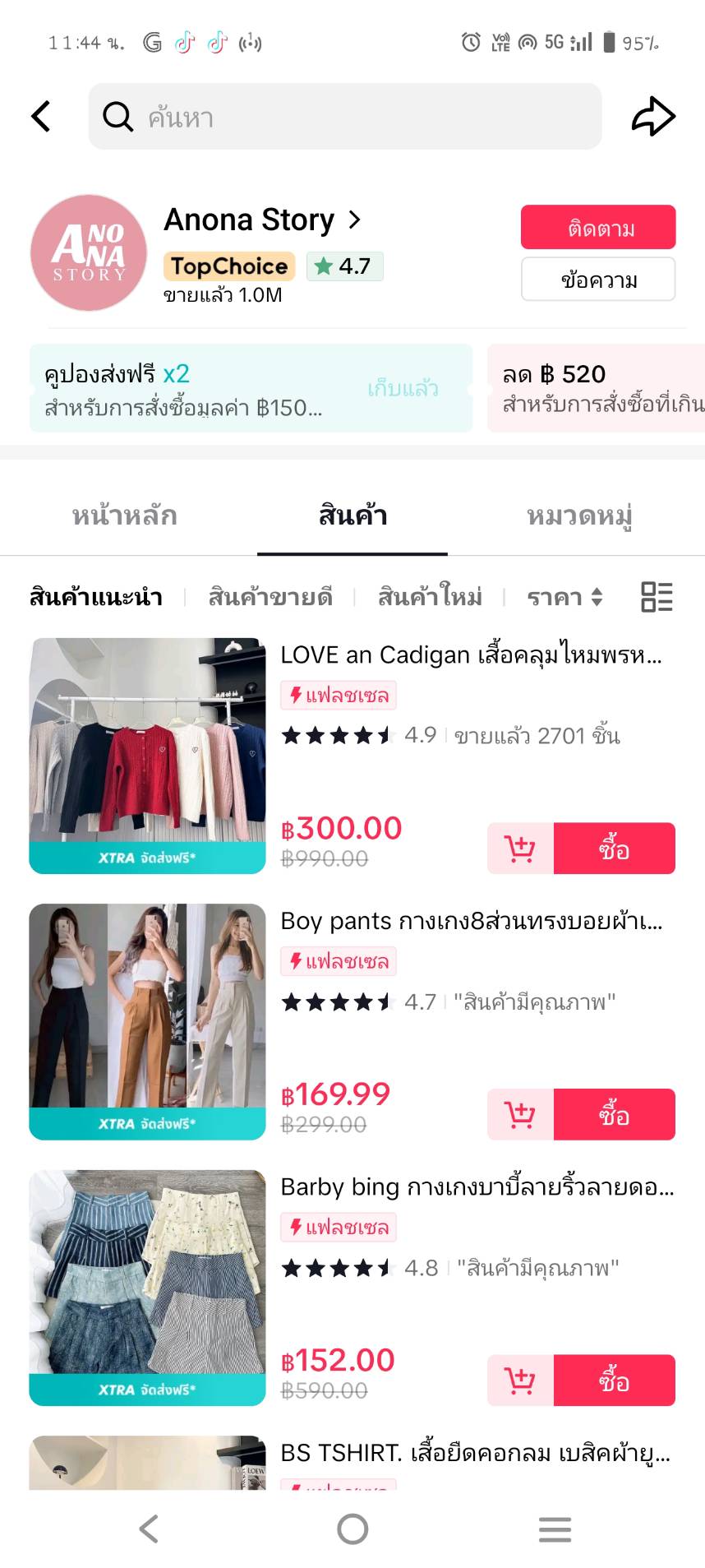The image size is (705, 1568).
Task: Add Barby bing shorts to cart
Action: coord(520,1381)
